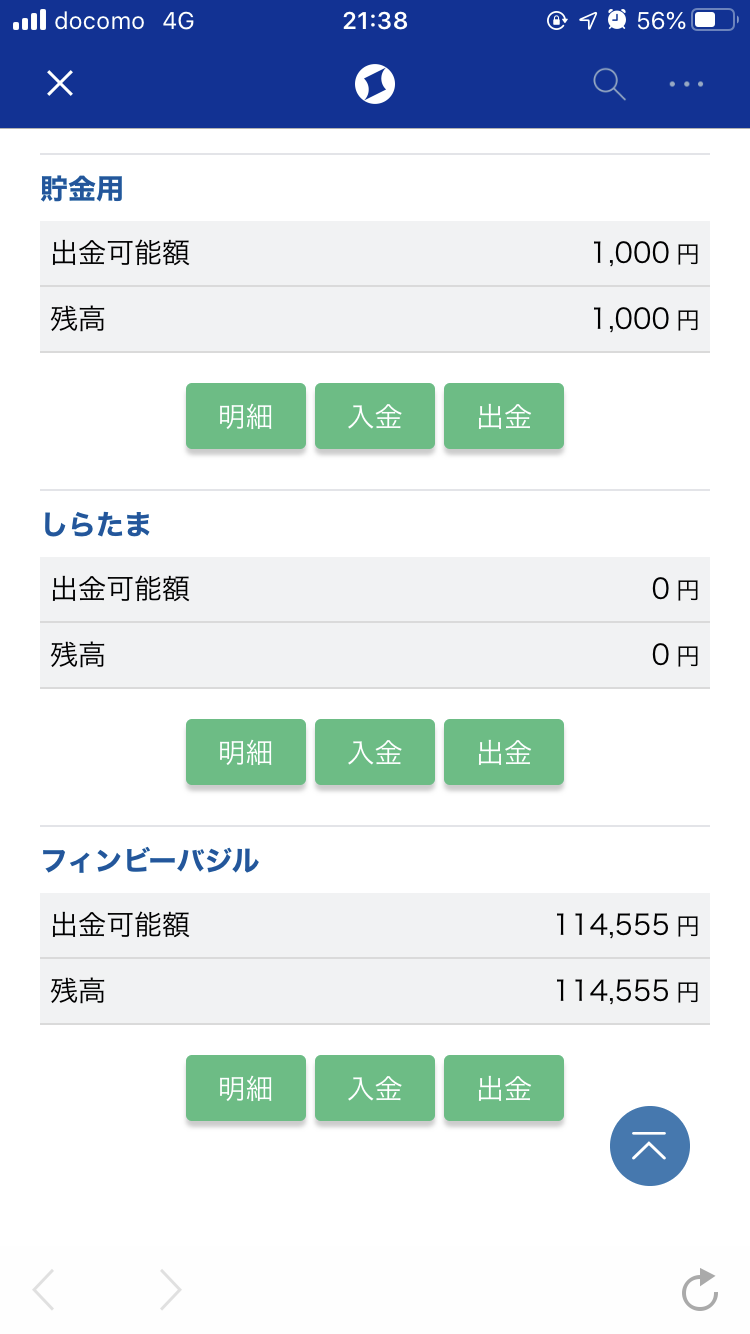Image resolution: width=750 pixels, height=1334 pixels.
Task: Open 明細 for フィンビーバジル account
Action: (x=245, y=1088)
